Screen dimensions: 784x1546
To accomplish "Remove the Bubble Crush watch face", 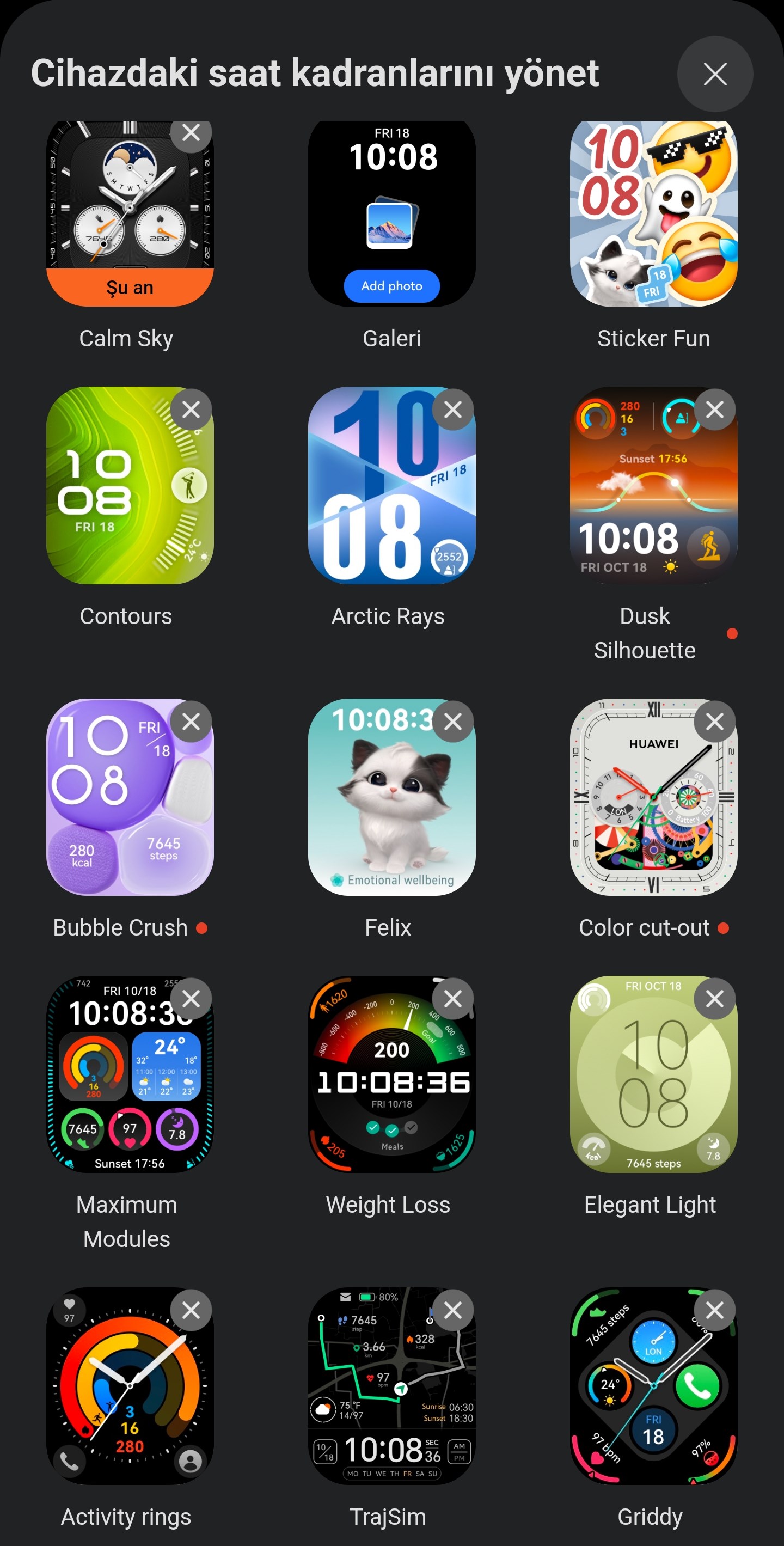I will 191,722.
